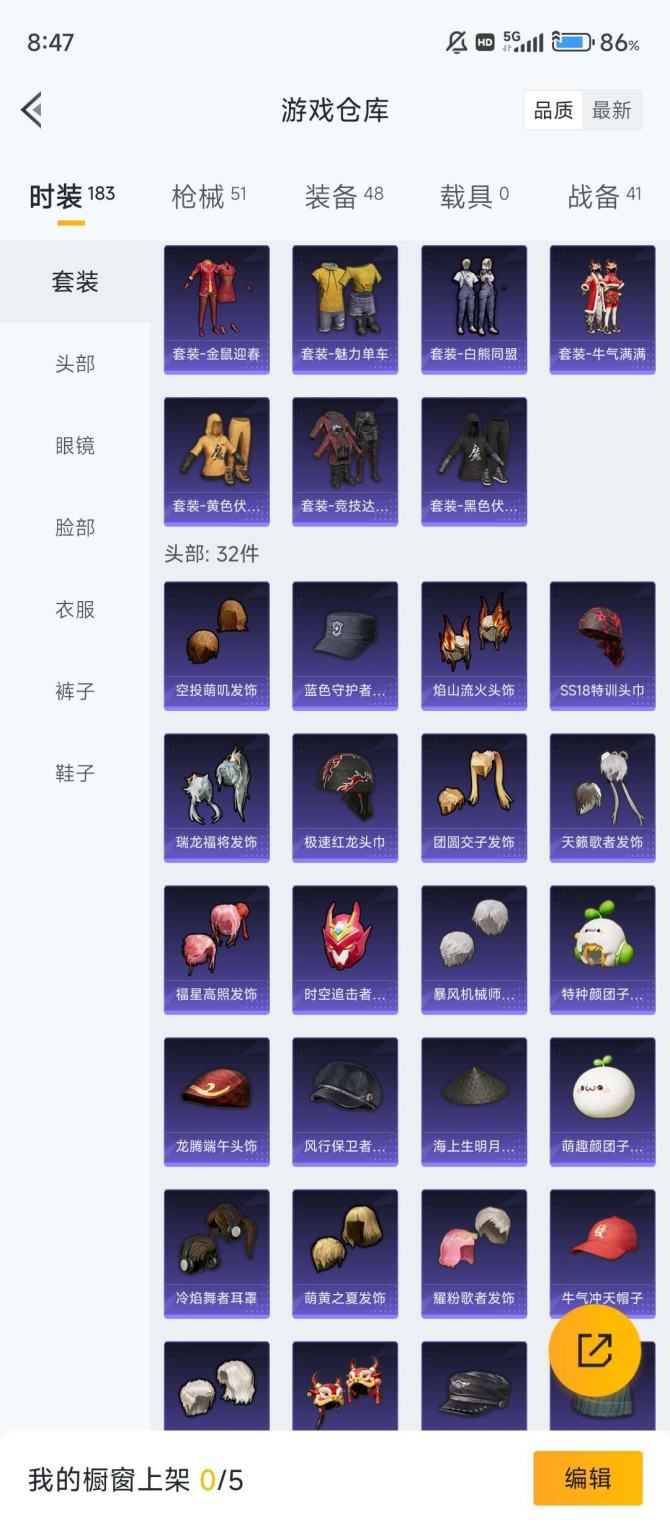The image size is (670, 1526).
Task: Select 头部 in the side category list
Action: [x=75, y=364]
